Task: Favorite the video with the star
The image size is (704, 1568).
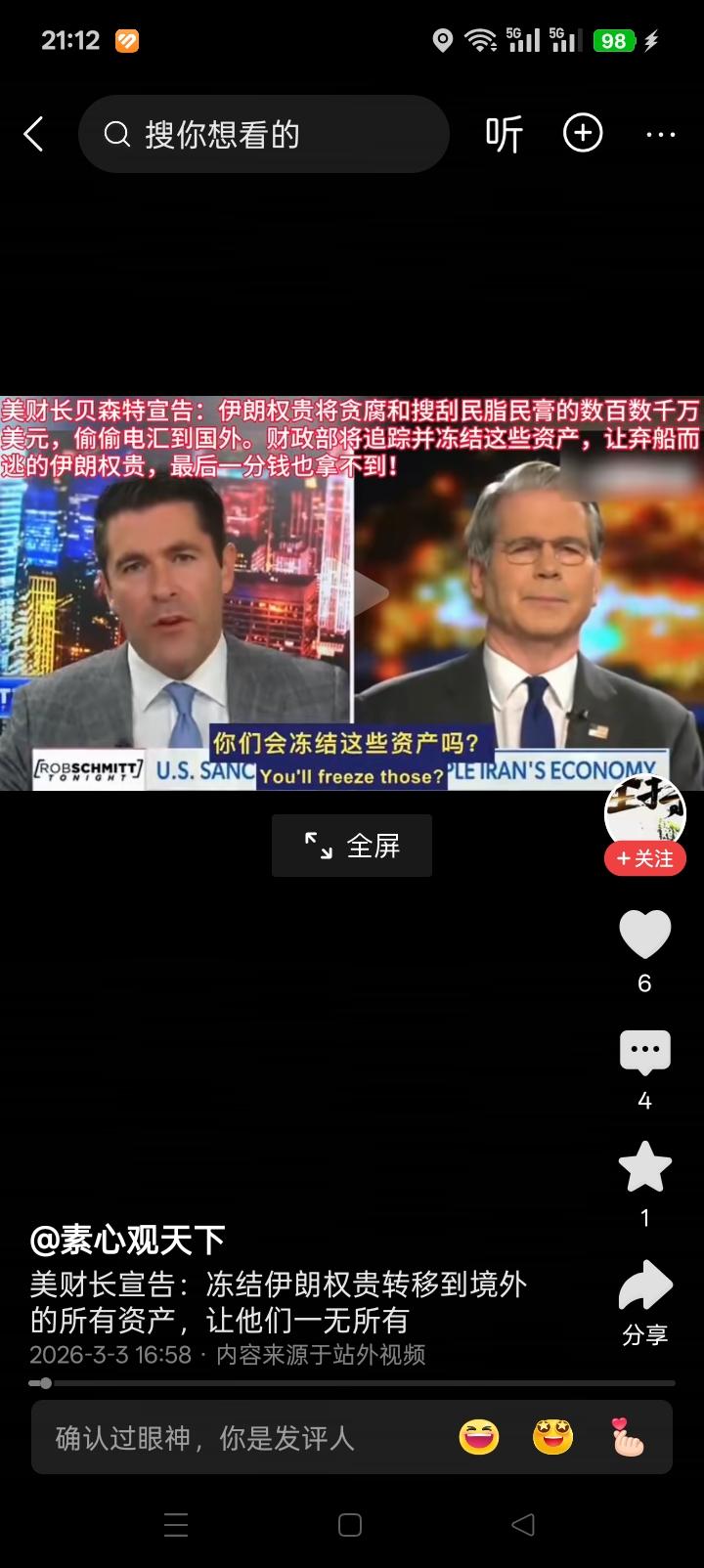Action: click(x=644, y=1165)
